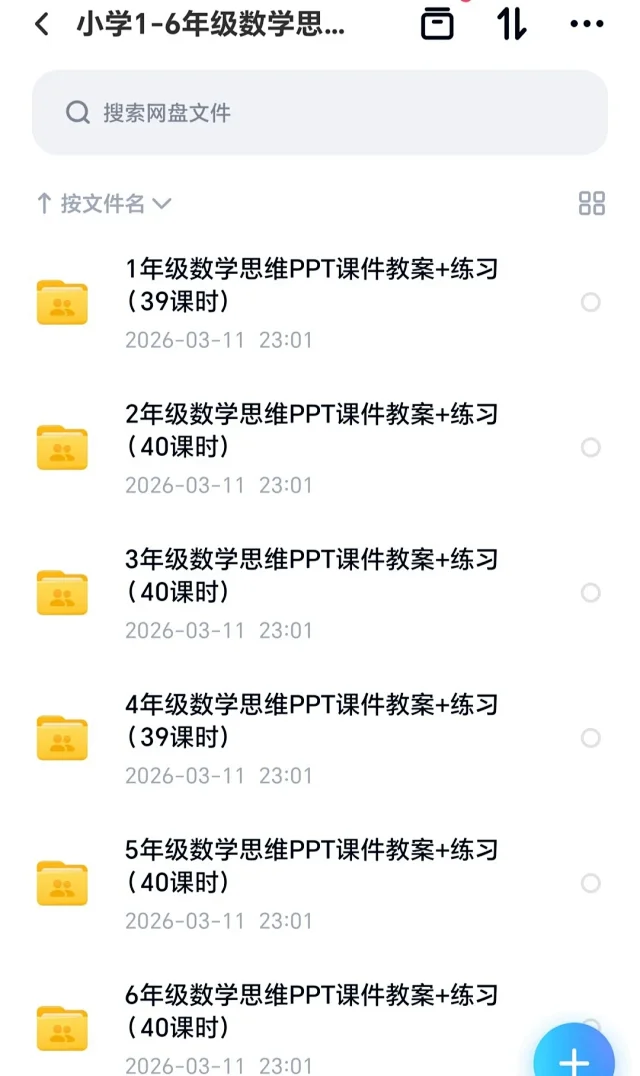640x1076 pixels.
Task: Open the transfer list arrows icon
Action: click(x=512, y=24)
